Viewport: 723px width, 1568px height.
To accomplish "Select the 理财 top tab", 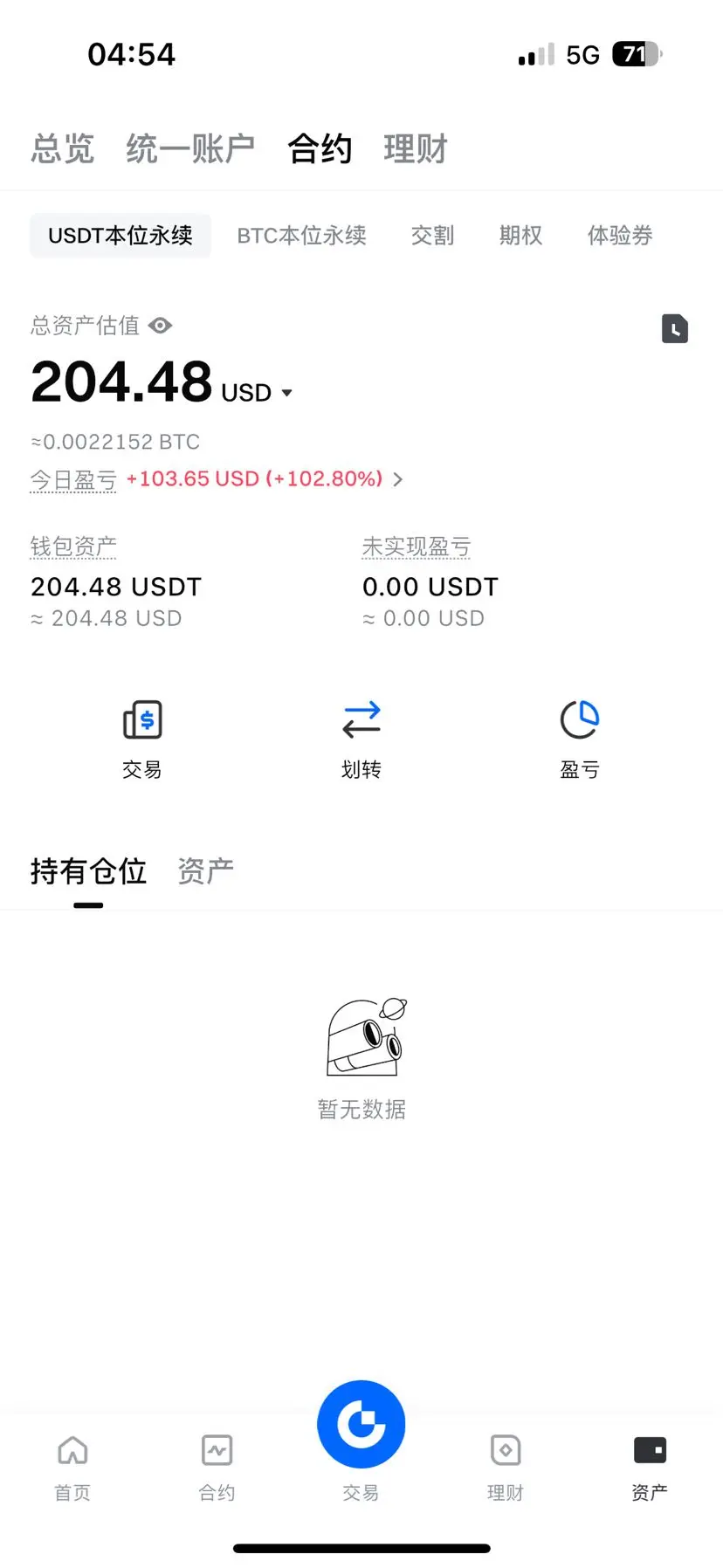I will (415, 148).
